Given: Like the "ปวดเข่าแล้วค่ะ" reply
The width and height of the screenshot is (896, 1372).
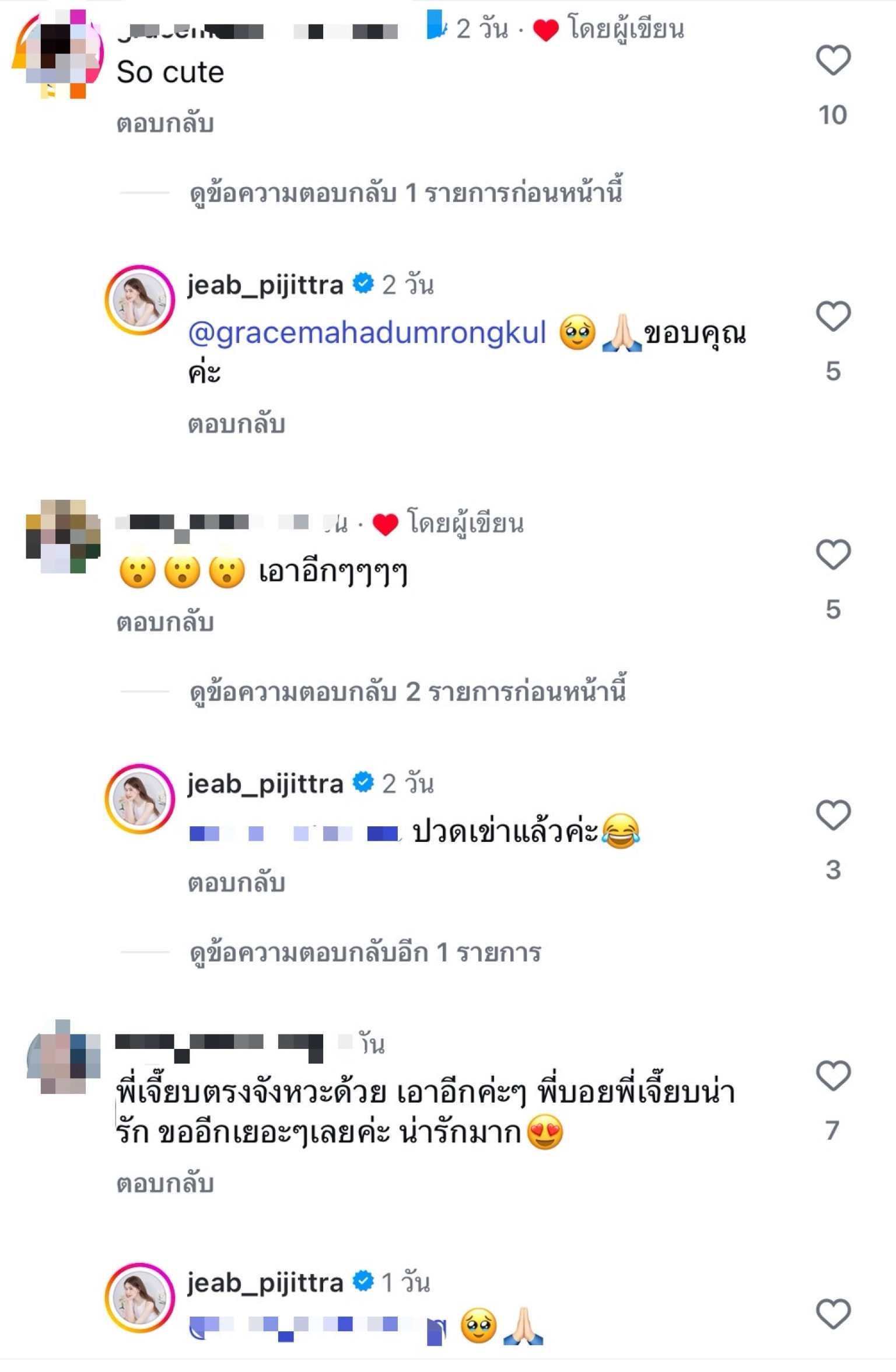Looking at the screenshot, I should [832, 815].
